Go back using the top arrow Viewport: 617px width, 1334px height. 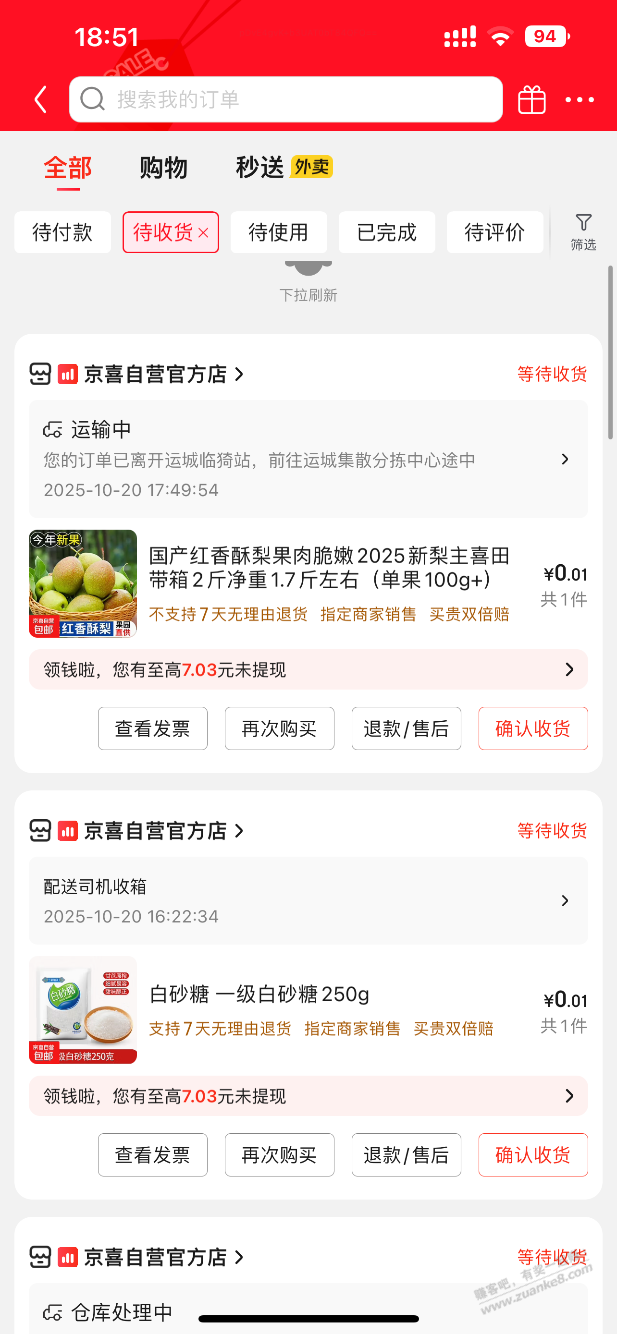click(41, 99)
